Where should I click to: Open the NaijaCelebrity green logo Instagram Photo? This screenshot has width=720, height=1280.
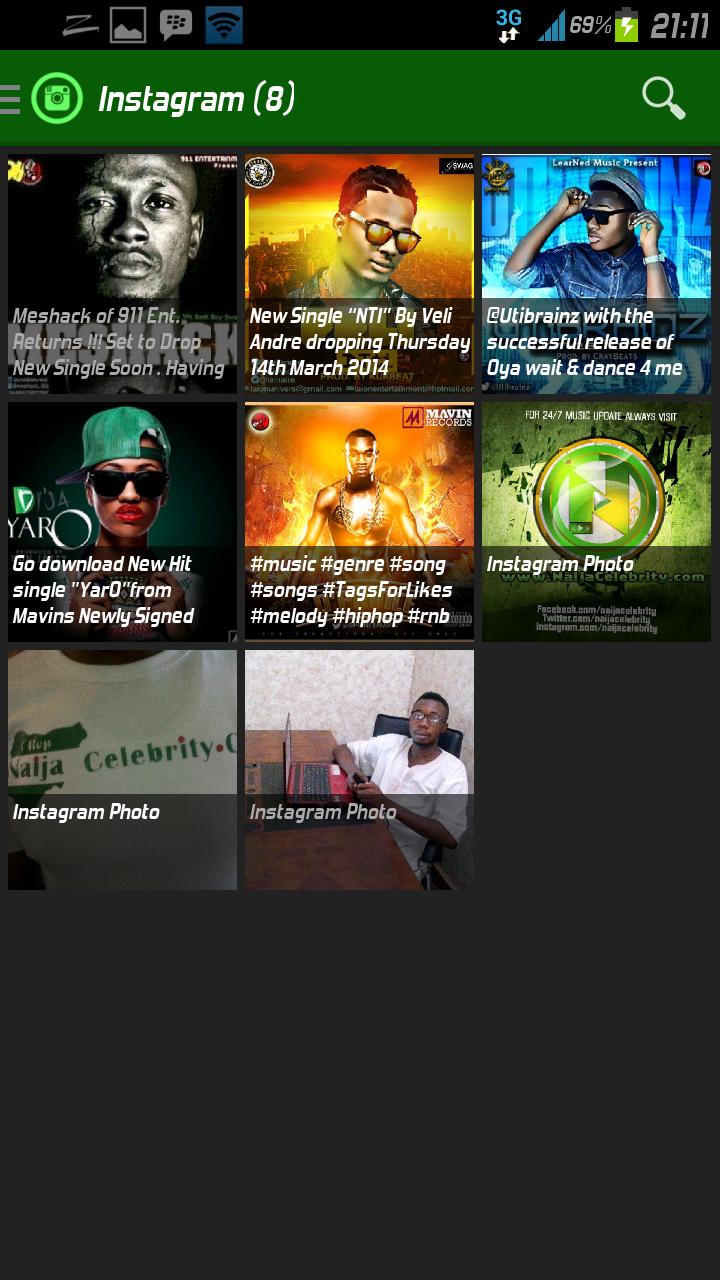pos(596,521)
